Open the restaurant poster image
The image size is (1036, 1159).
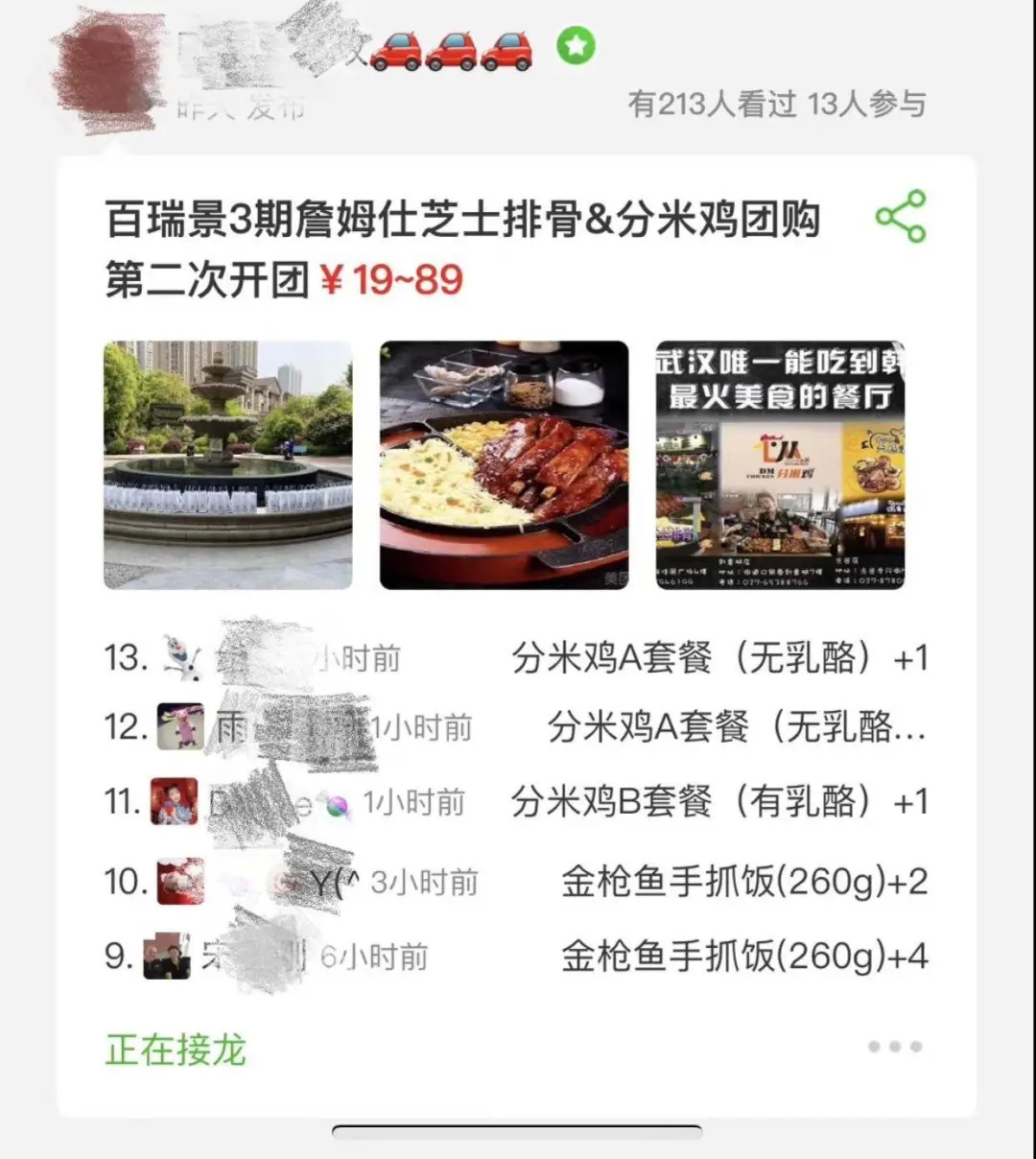(x=780, y=464)
